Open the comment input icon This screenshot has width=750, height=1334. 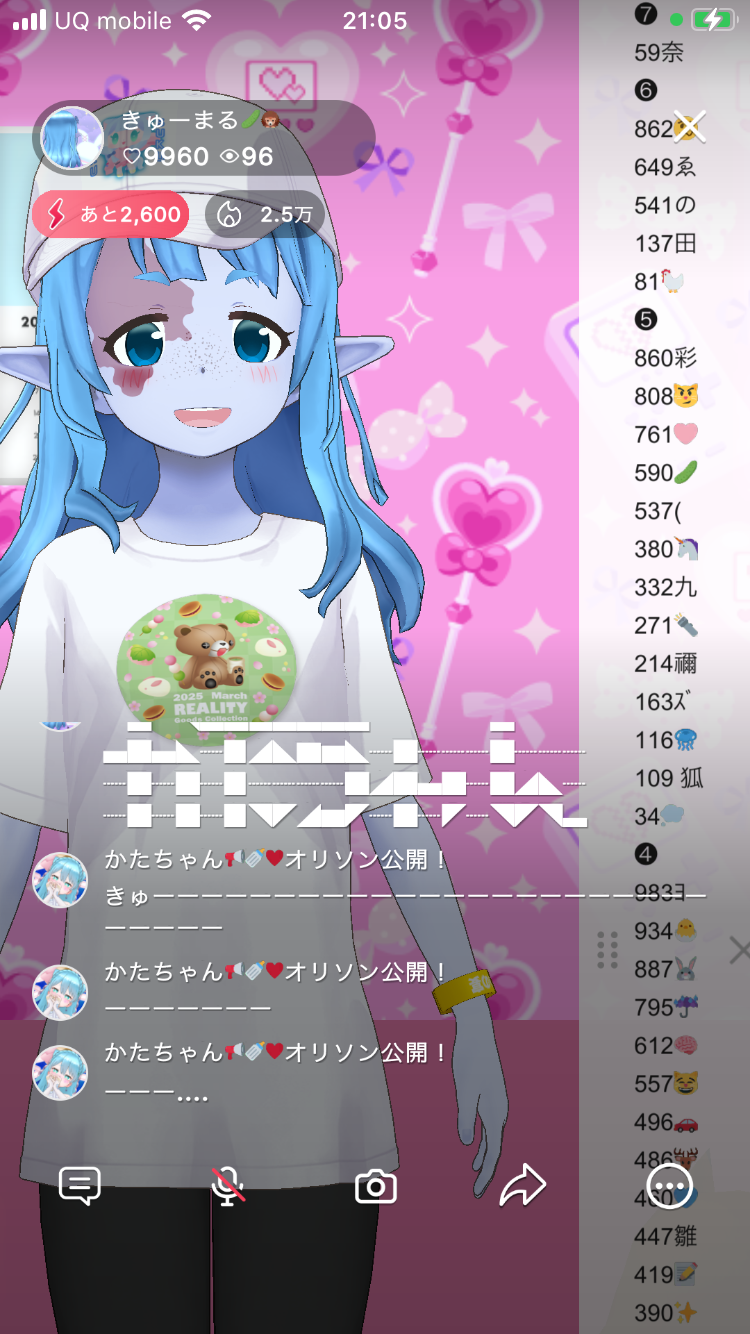(80, 1186)
